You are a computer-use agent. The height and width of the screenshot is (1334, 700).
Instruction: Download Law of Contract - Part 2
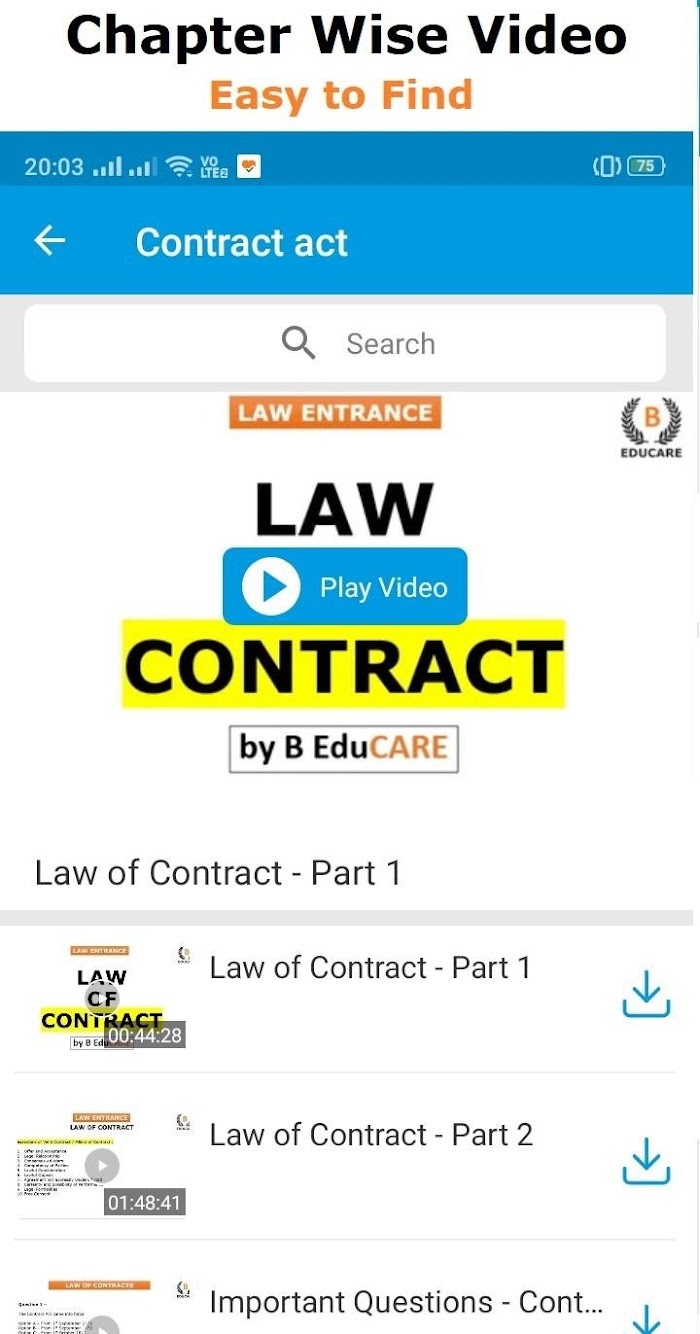tap(646, 1161)
